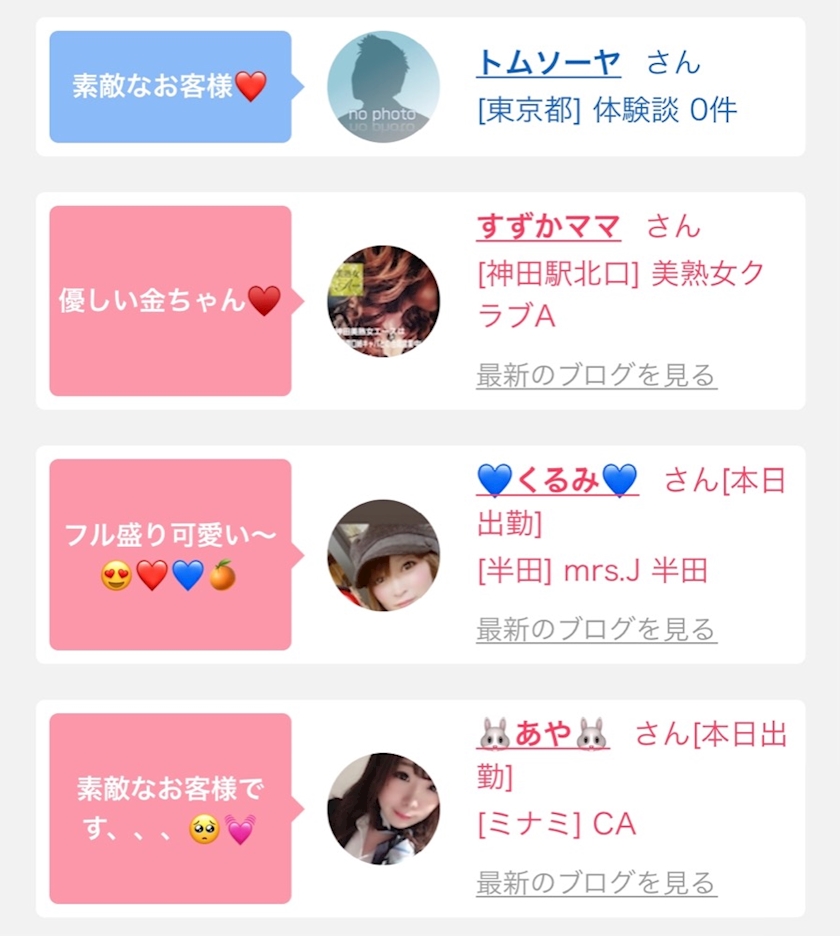Read くるみ's latest blog
This screenshot has height=936, width=840.
pos(596,629)
